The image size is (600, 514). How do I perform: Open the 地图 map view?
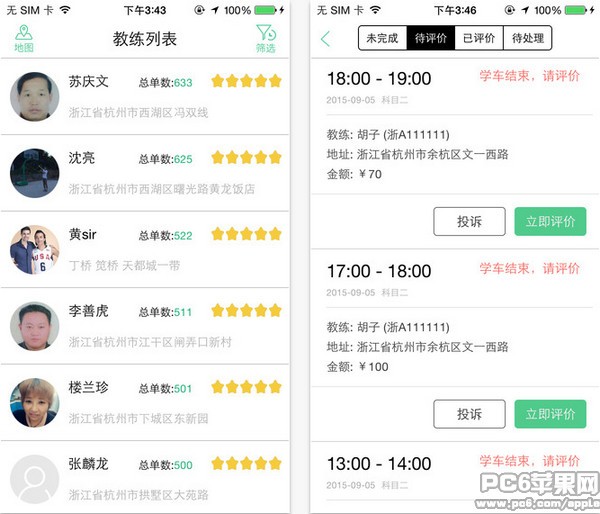click(x=24, y=39)
